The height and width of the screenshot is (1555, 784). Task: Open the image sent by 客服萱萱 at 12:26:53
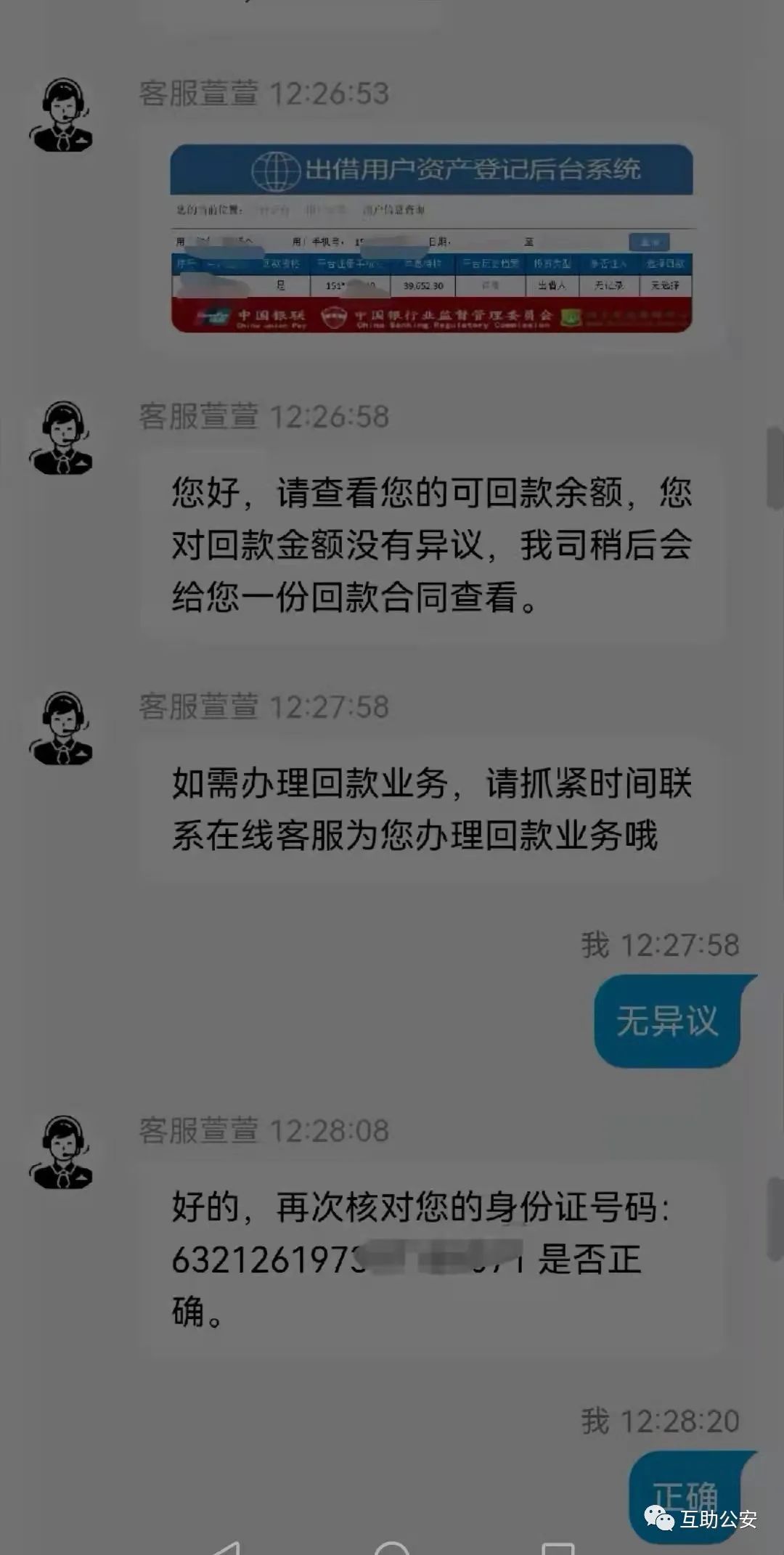click(x=431, y=238)
